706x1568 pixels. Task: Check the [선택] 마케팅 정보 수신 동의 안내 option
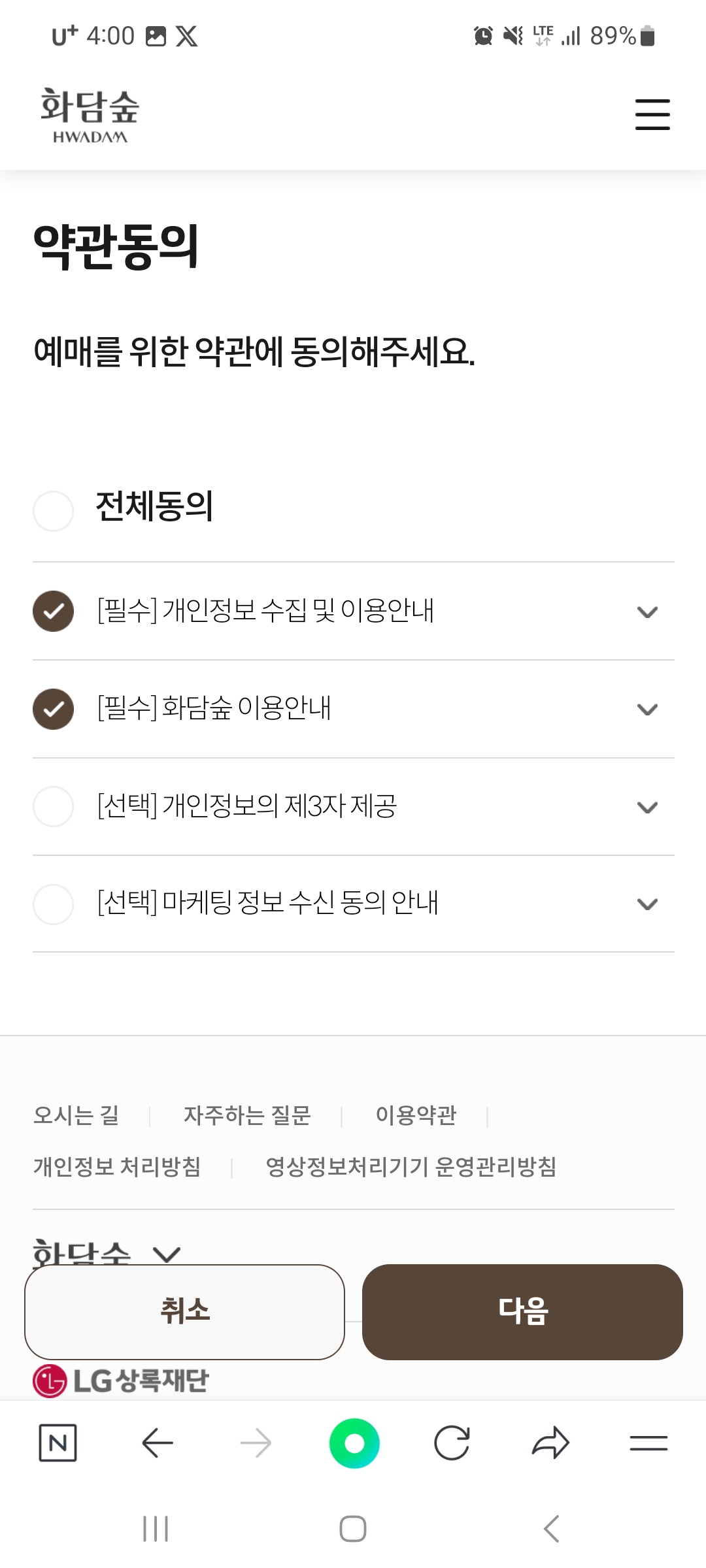53,905
